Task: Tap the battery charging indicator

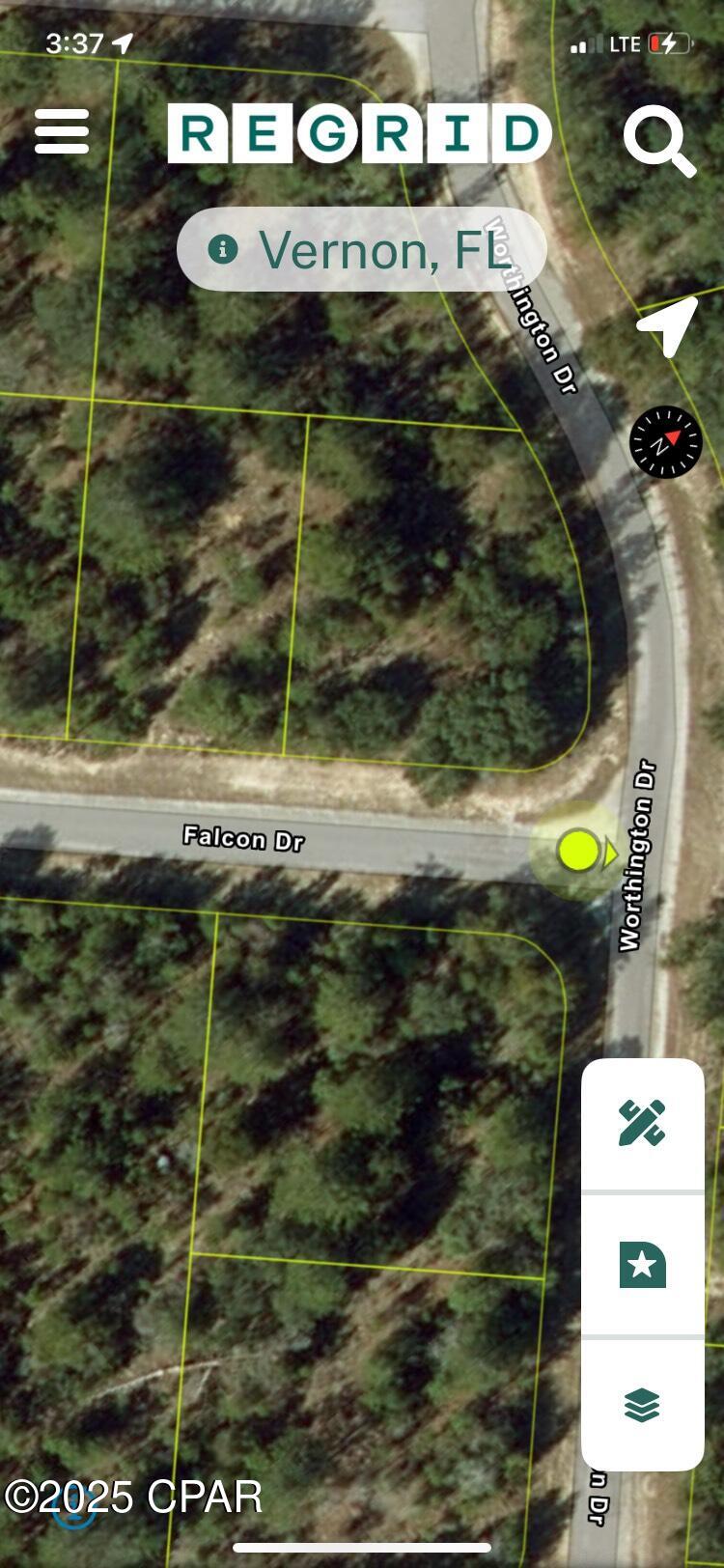Action: 668,43
